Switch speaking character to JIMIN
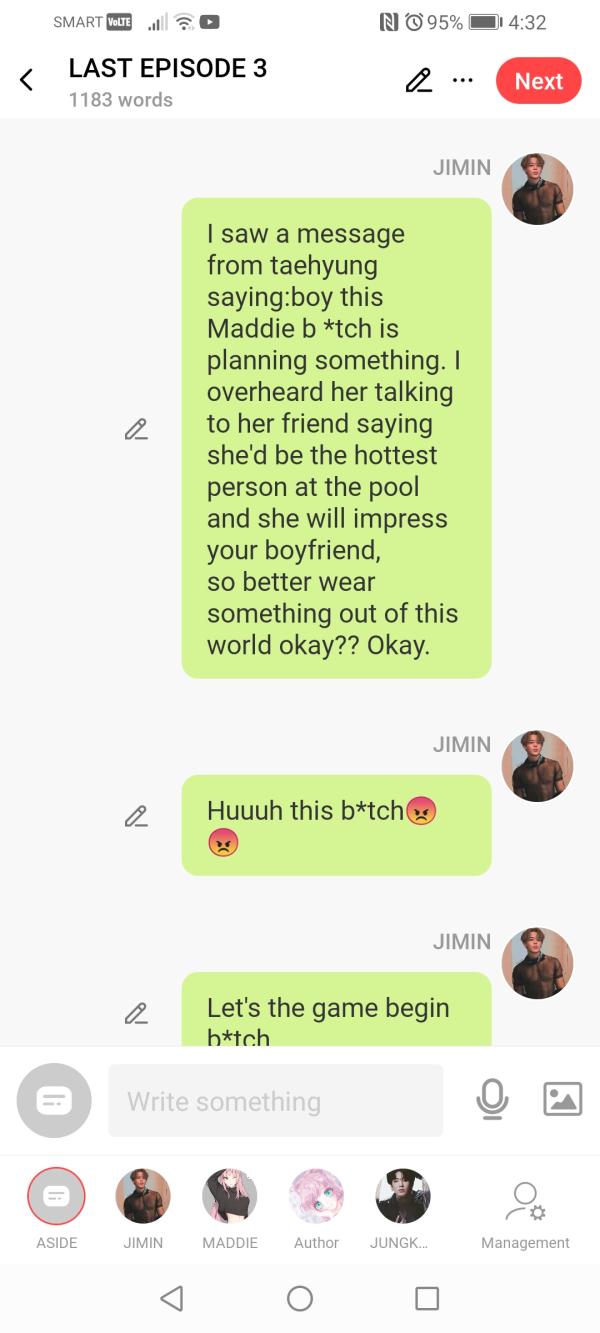 click(143, 1196)
